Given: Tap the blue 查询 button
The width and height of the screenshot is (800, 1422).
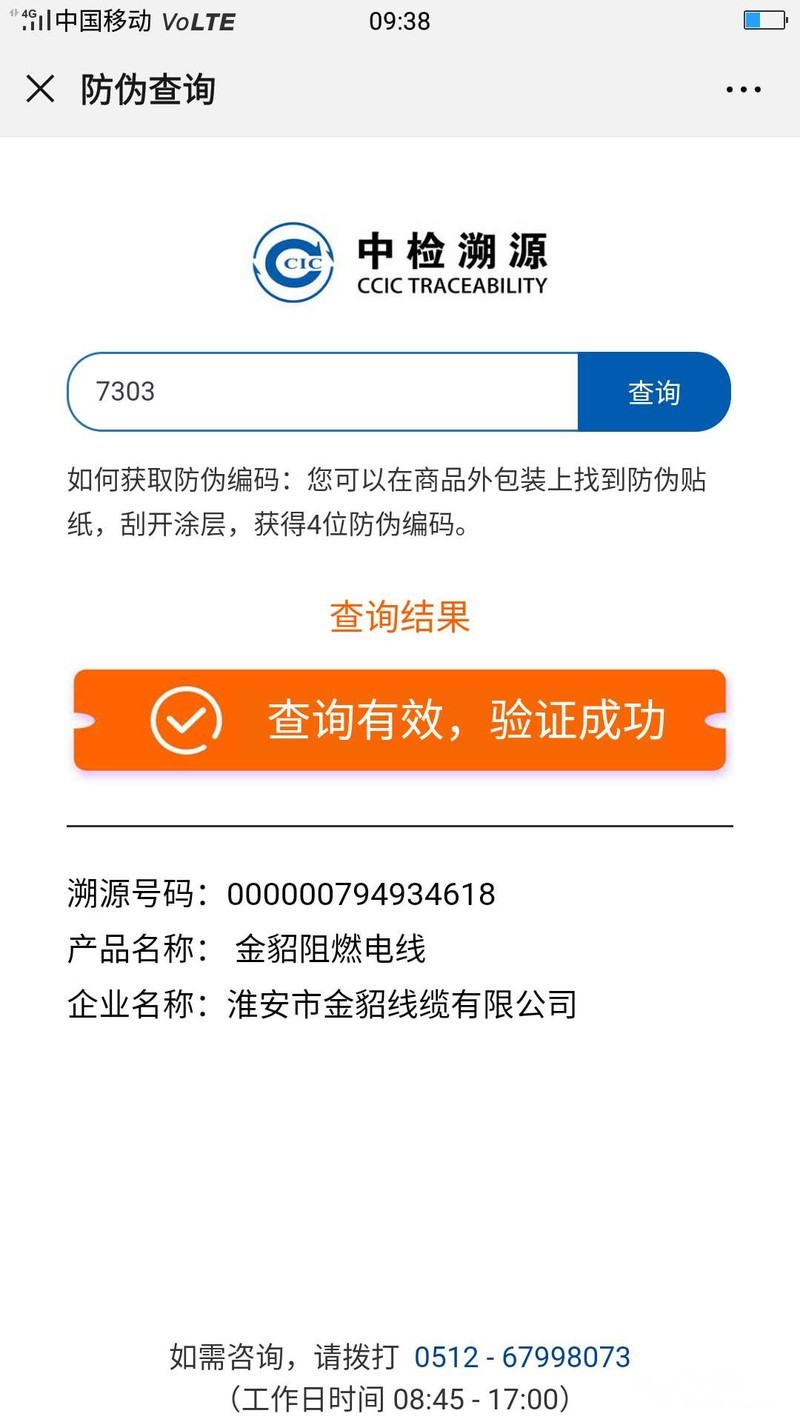Looking at the screenshot, I should pyautogui.click(x=655, y=392).
